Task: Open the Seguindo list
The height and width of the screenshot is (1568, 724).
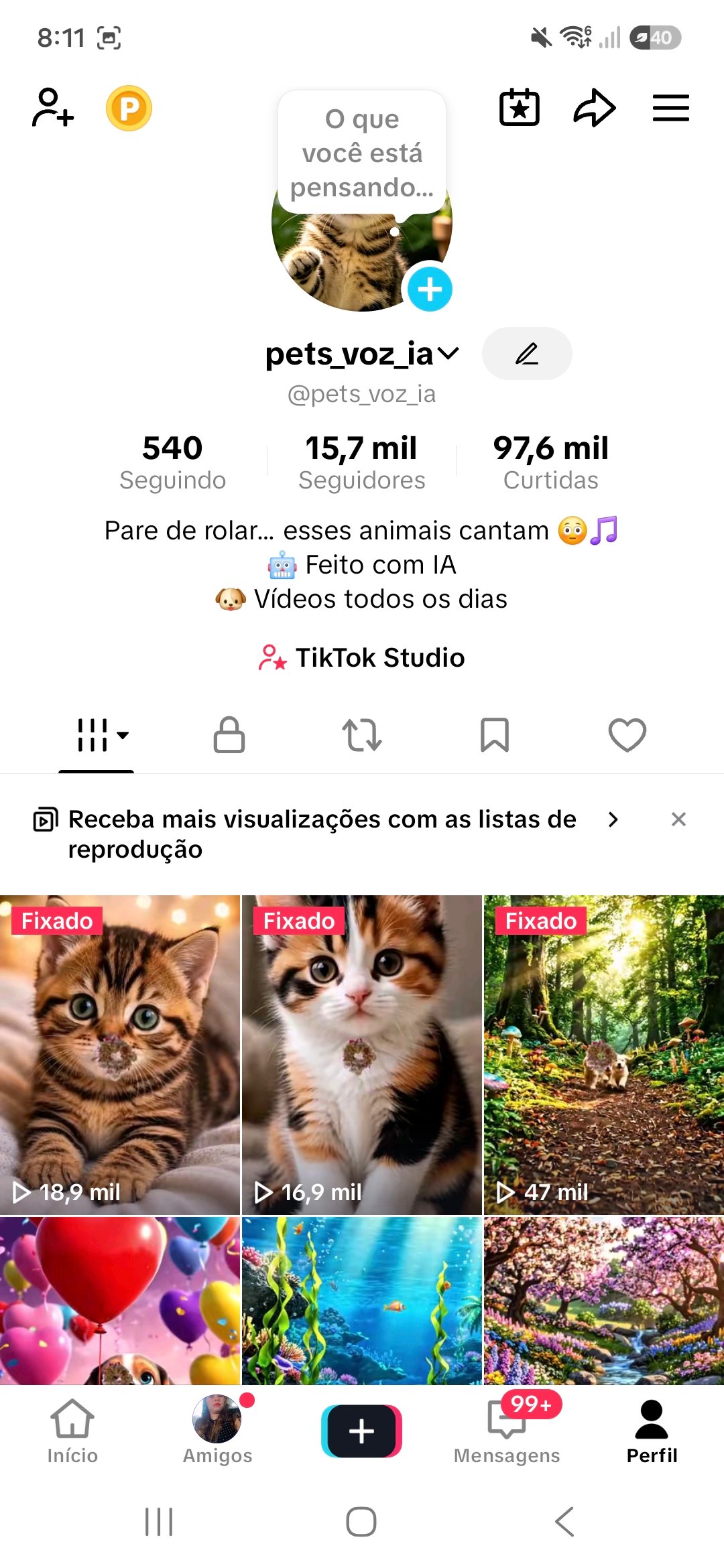Action: pyautogui.click(x=172, y=462)
